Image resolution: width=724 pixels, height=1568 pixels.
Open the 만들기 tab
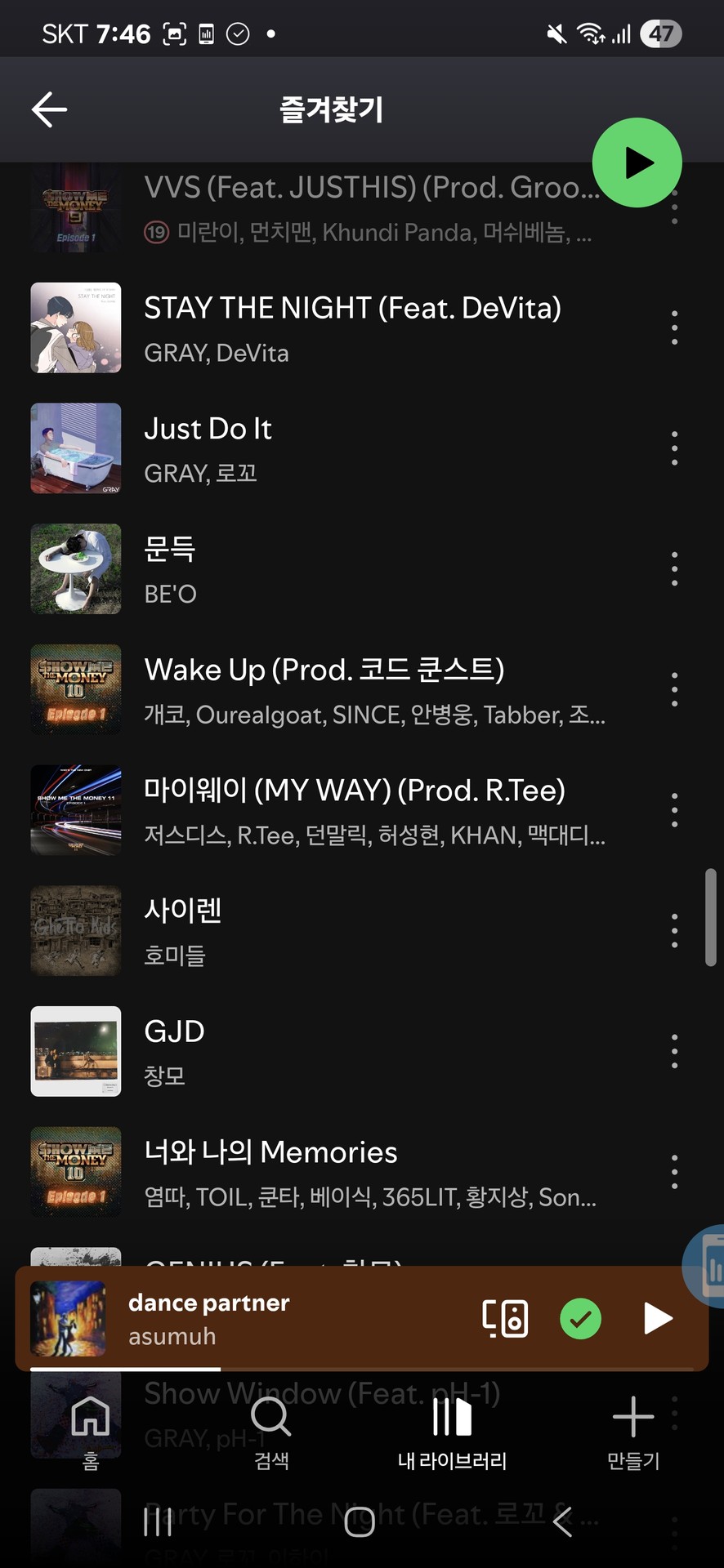tap(633, 1432)
